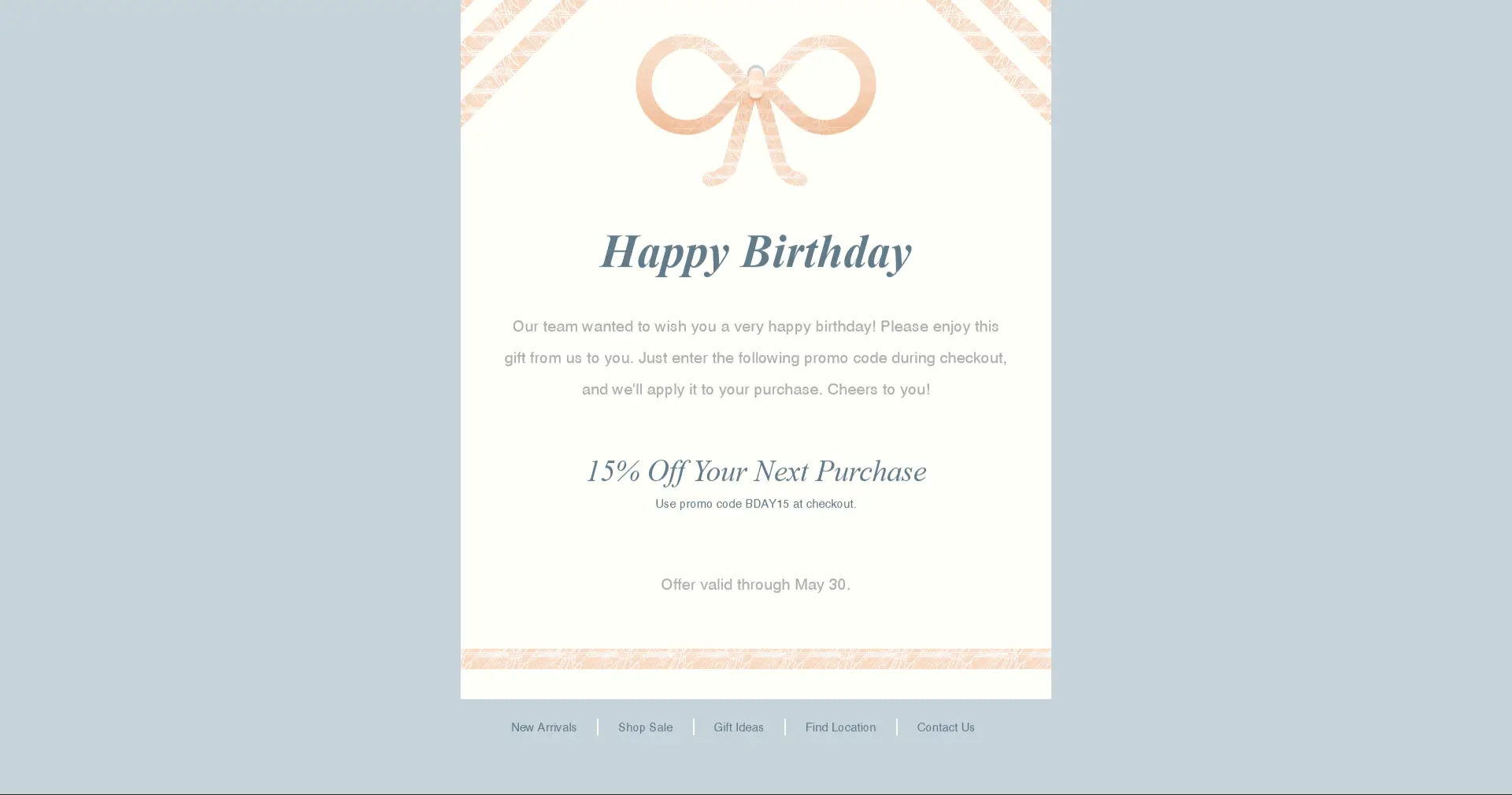Open Contact Us
Viewport: 1512px width, 795px height.
point(945,727)
